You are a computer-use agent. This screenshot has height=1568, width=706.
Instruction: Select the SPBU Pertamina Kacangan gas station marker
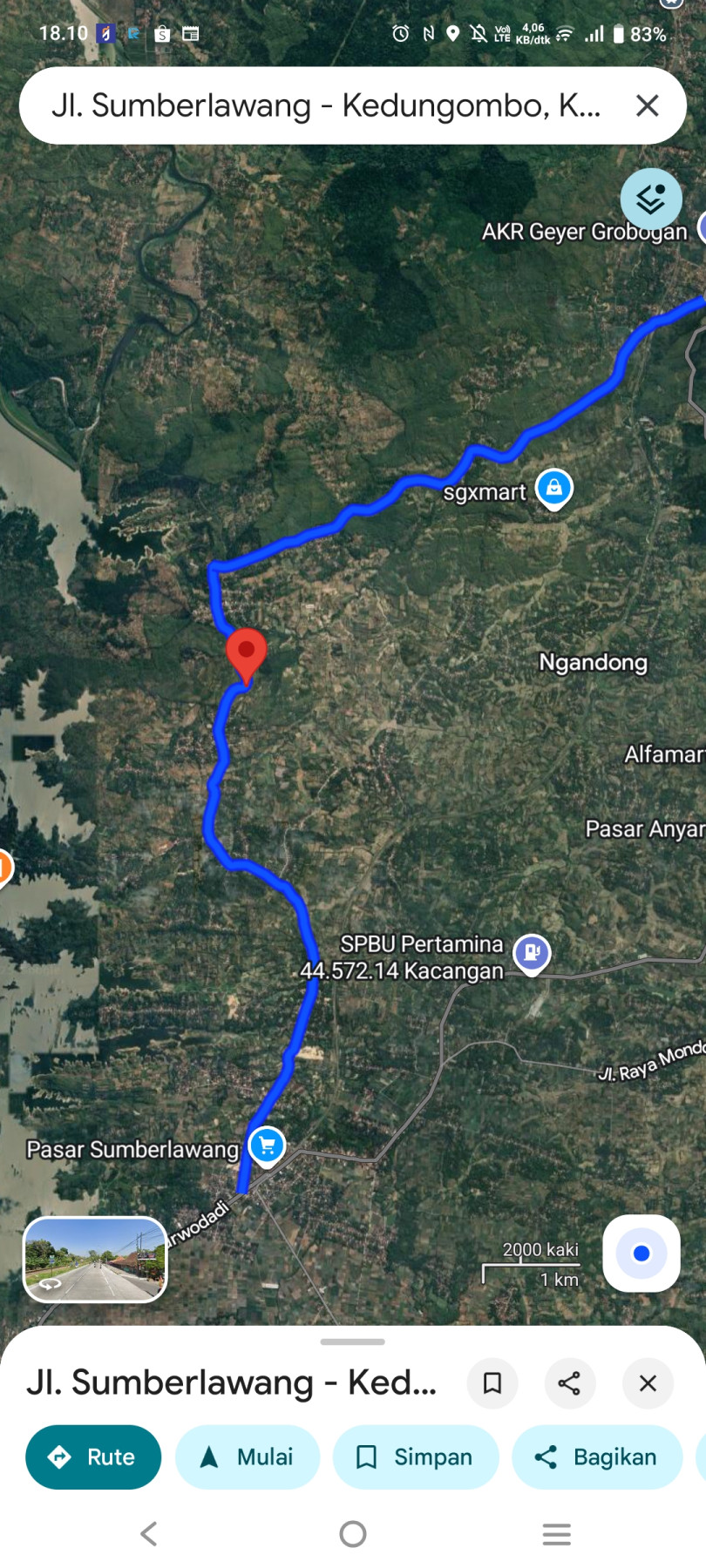pos(532,952)
